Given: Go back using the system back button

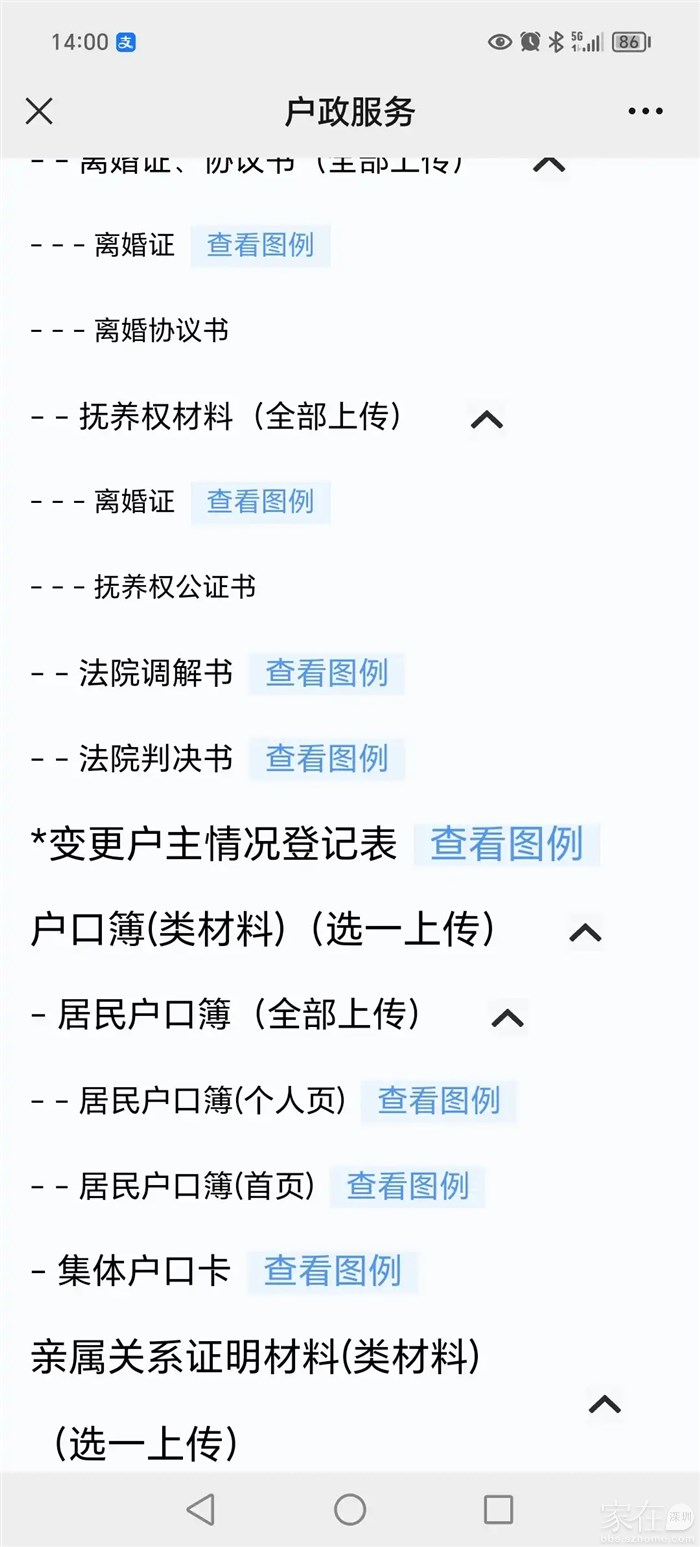Looking at the screenshot, I should coord(201,1509).
